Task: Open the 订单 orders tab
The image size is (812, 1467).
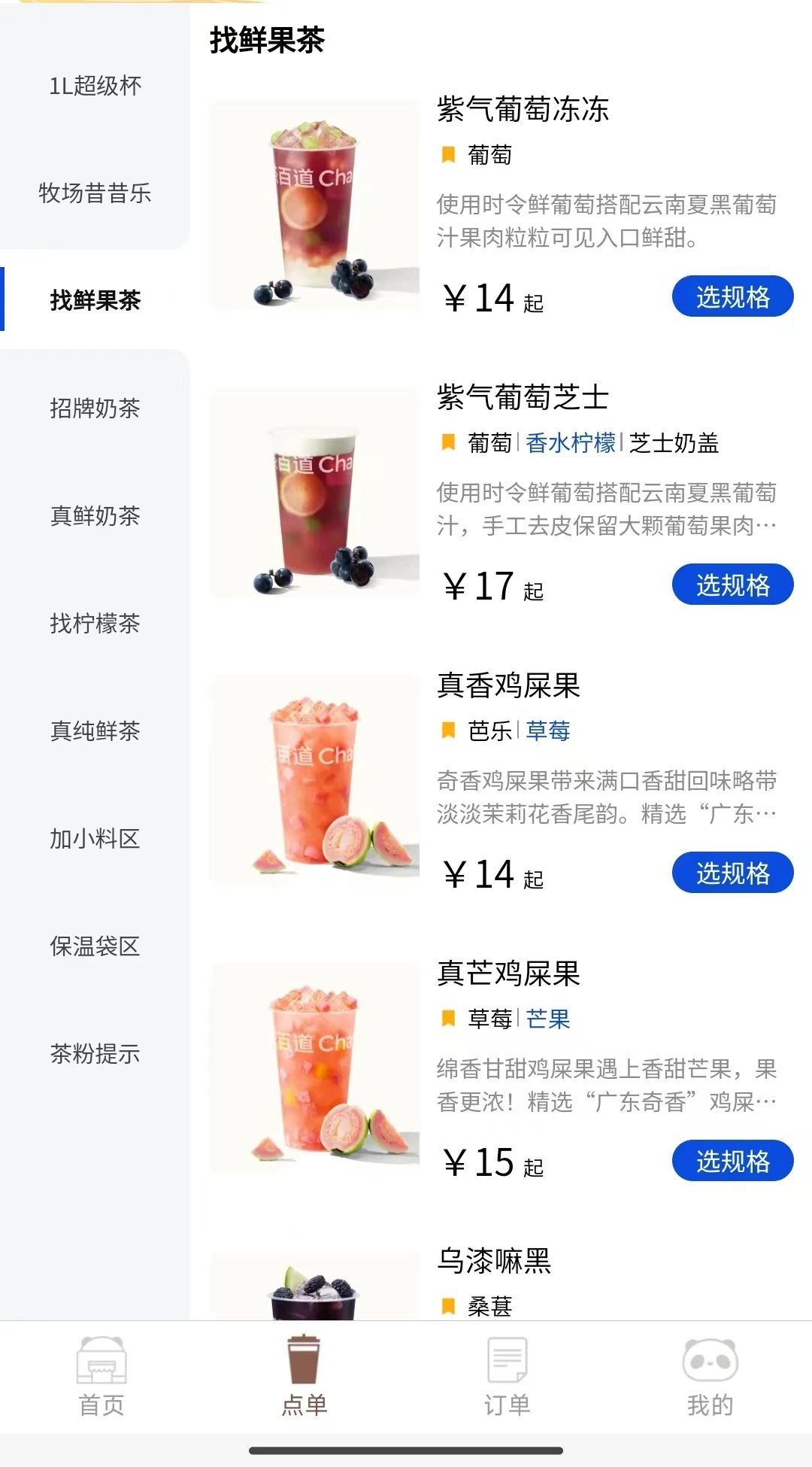Action: pos(507,1377)
